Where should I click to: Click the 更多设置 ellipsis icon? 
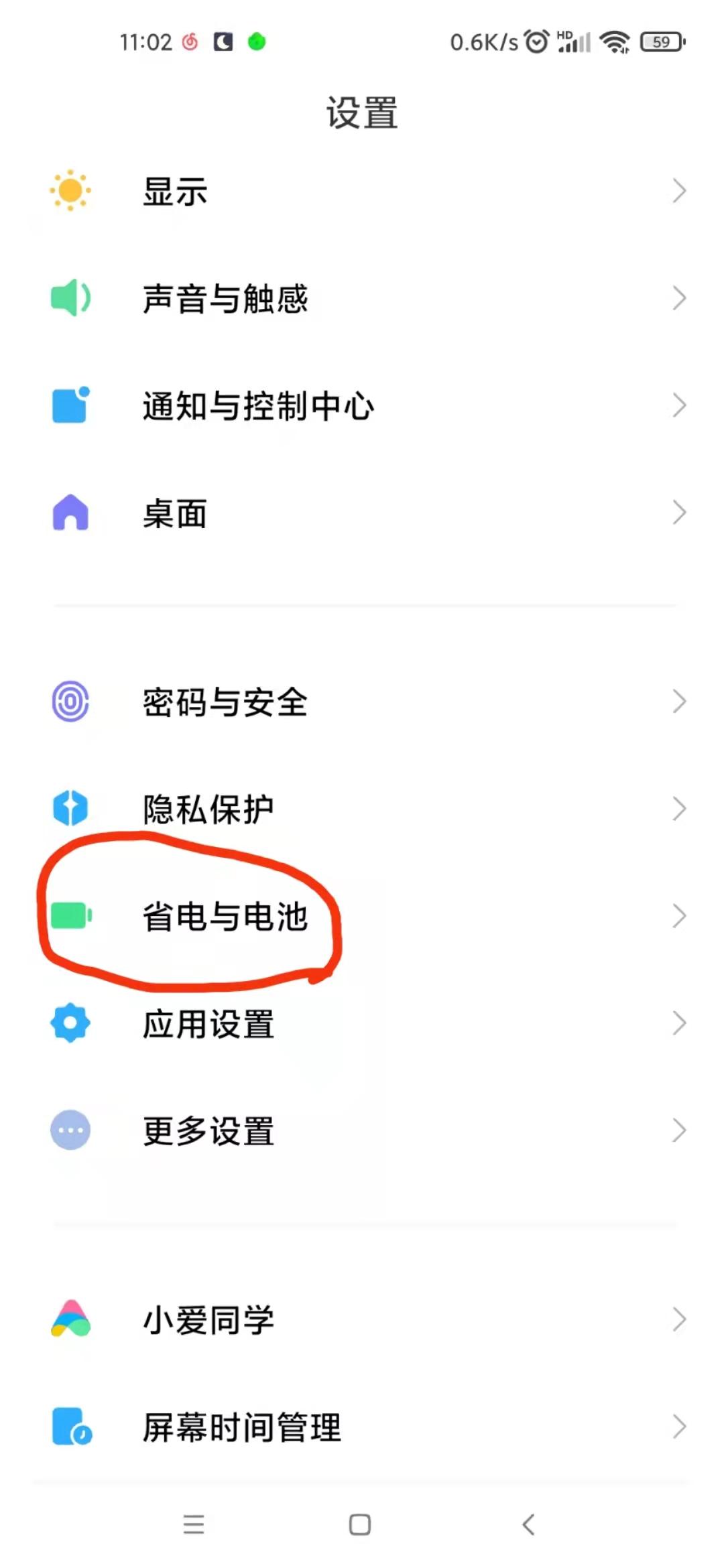click(x=70, y=1130)
